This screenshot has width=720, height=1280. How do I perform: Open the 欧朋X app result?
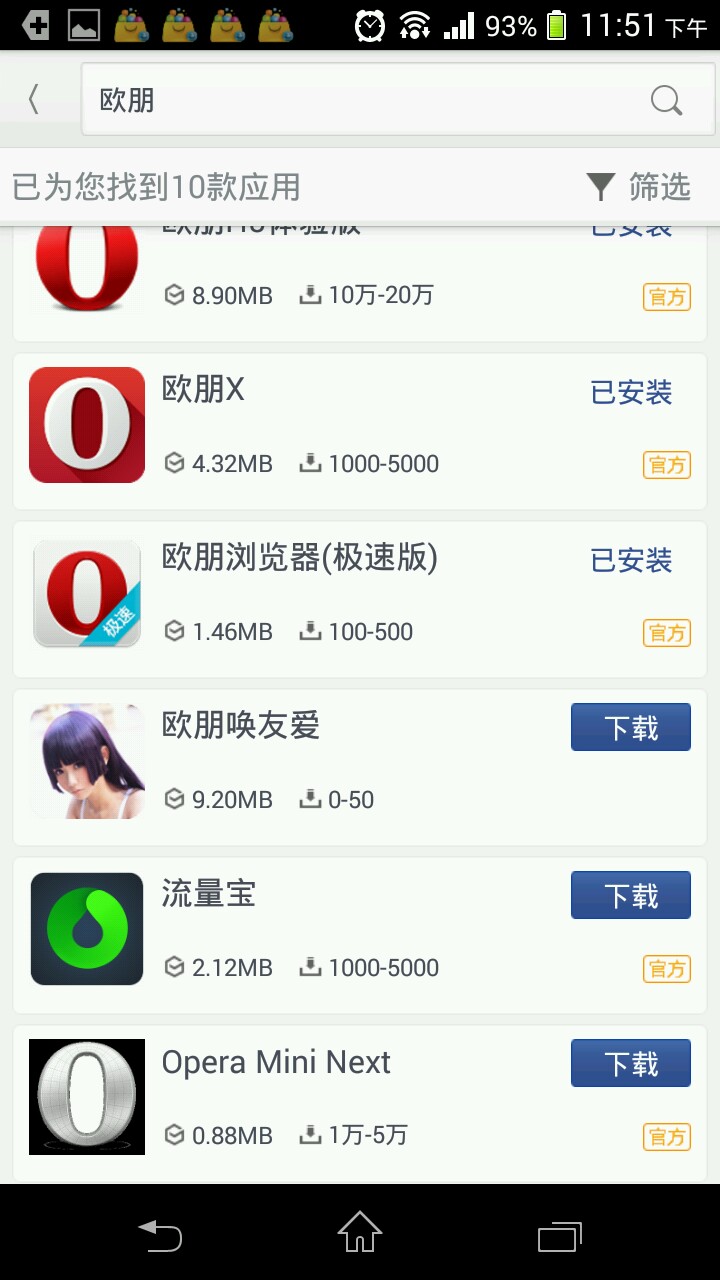coord(300,430)
